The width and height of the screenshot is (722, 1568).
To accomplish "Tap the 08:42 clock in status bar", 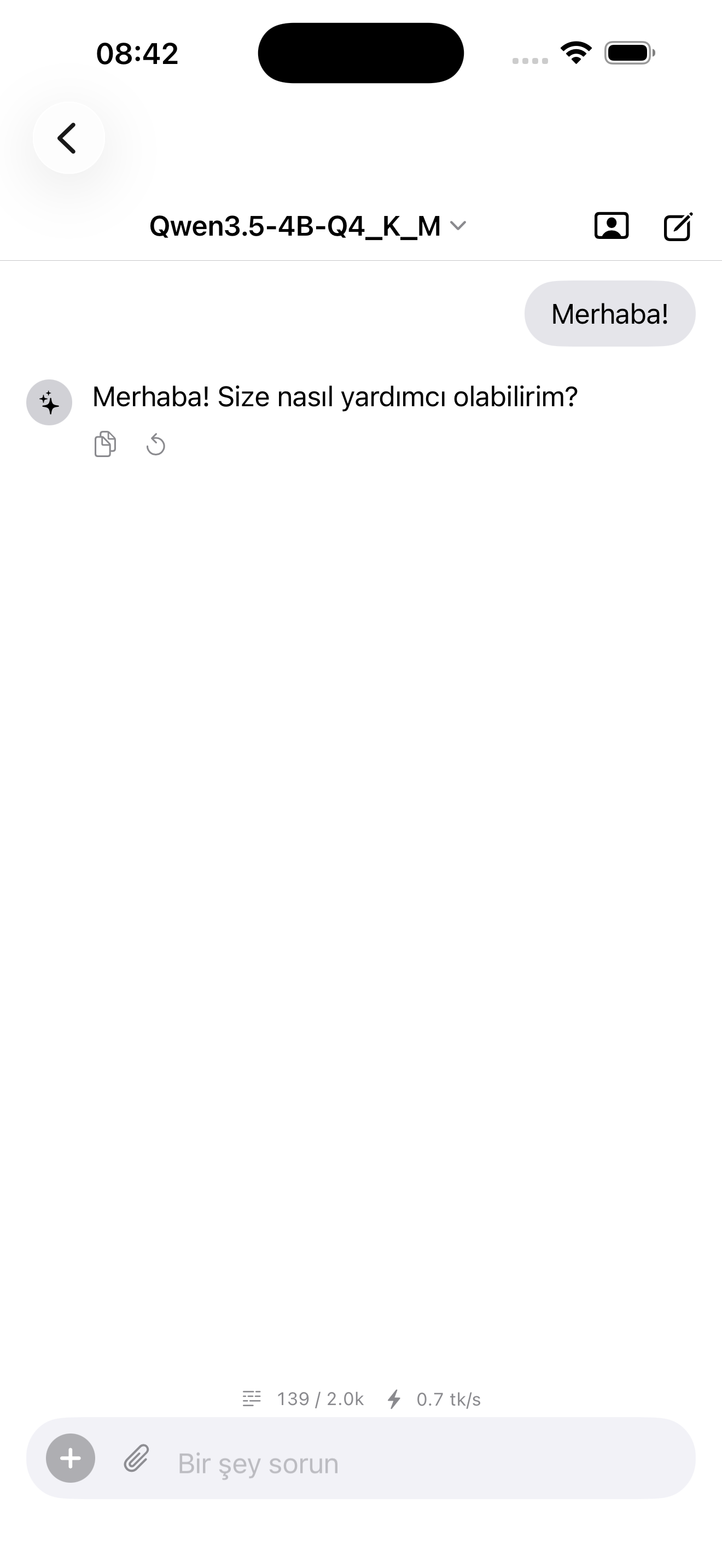I will (x=137, y=52).
